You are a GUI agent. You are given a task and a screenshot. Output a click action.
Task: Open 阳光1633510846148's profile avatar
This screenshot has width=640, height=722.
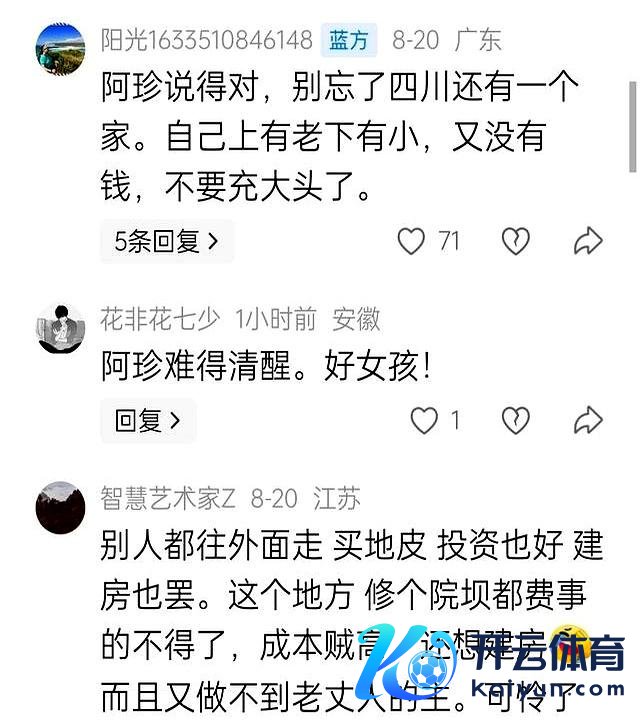tap(61, 48)
